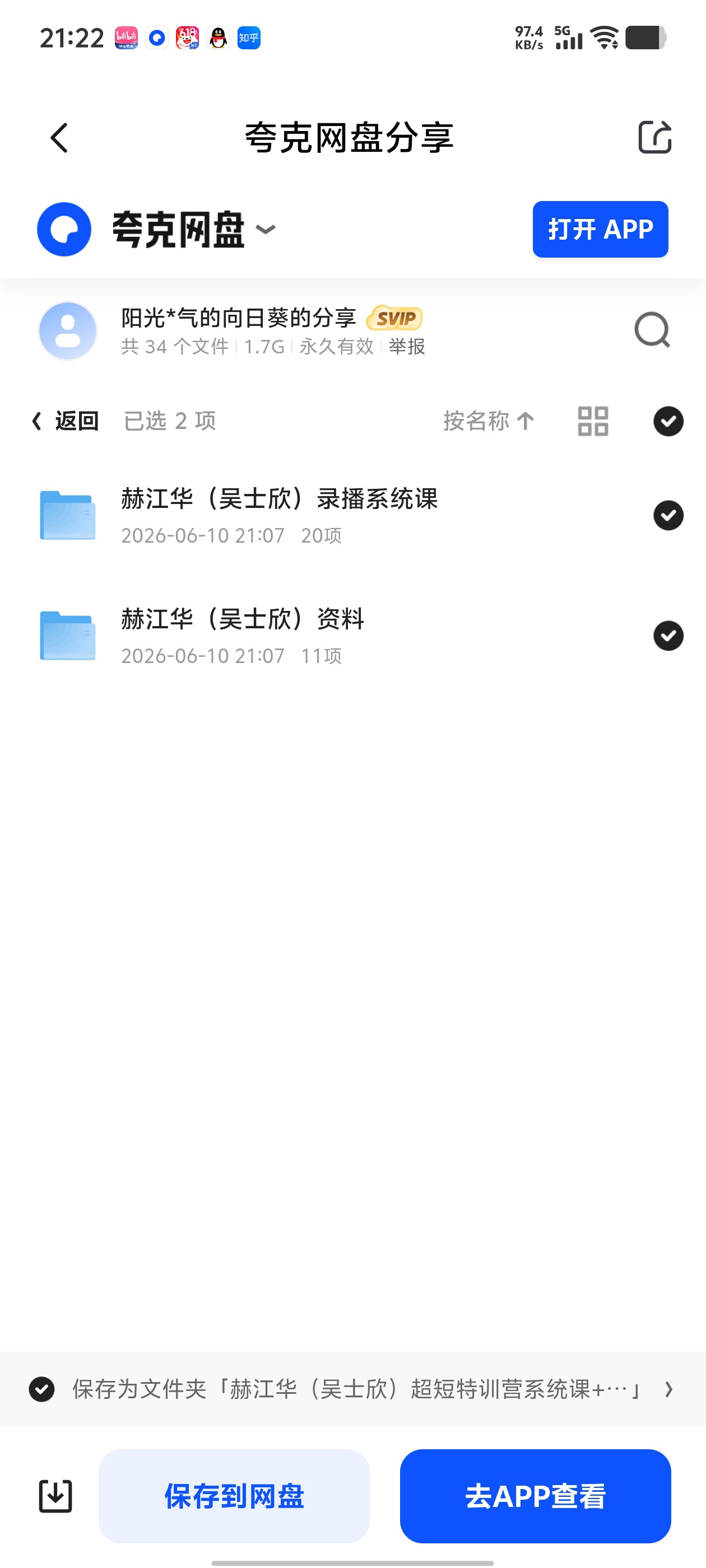This screenshot has width=706, height=1568.
Task: Uncheck the 录播系统课 folder
Action: coord(668,516)
